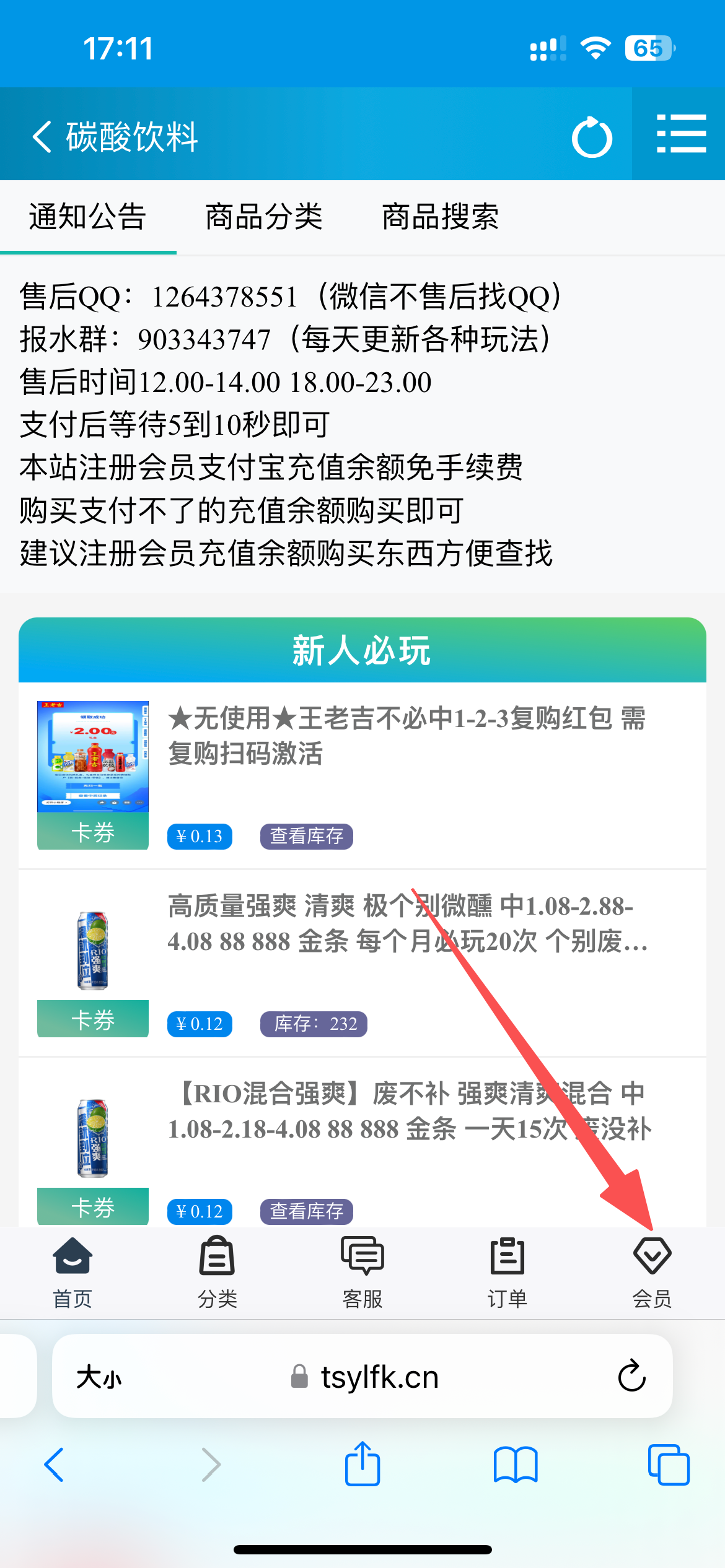Image resolution: width=725 pixels, height=1568 pixels.
Task: Refresh the page using header reload icon
Action: [x=592, y=137]
